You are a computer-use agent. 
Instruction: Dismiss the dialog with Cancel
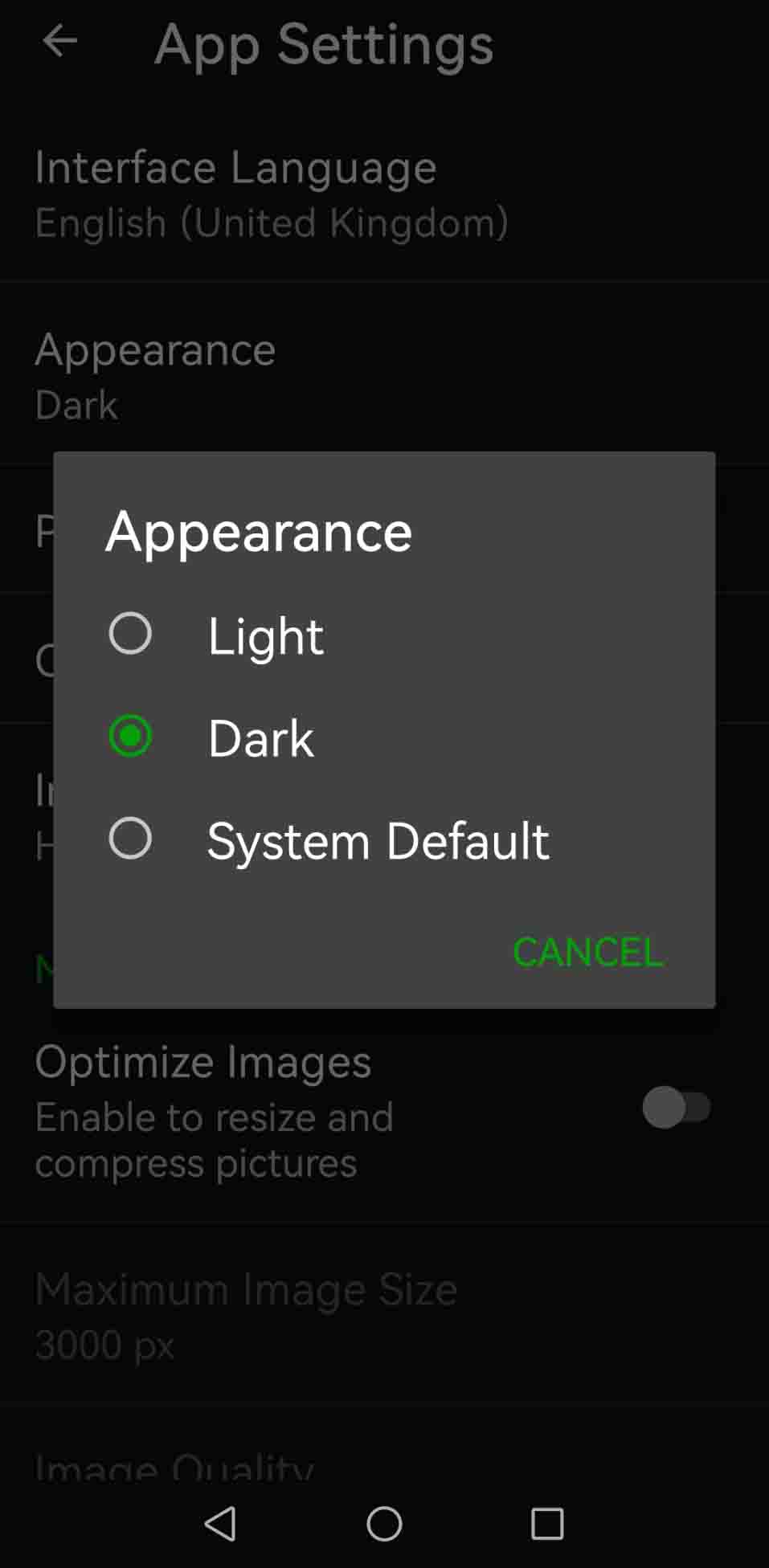(x=587, y=952)
